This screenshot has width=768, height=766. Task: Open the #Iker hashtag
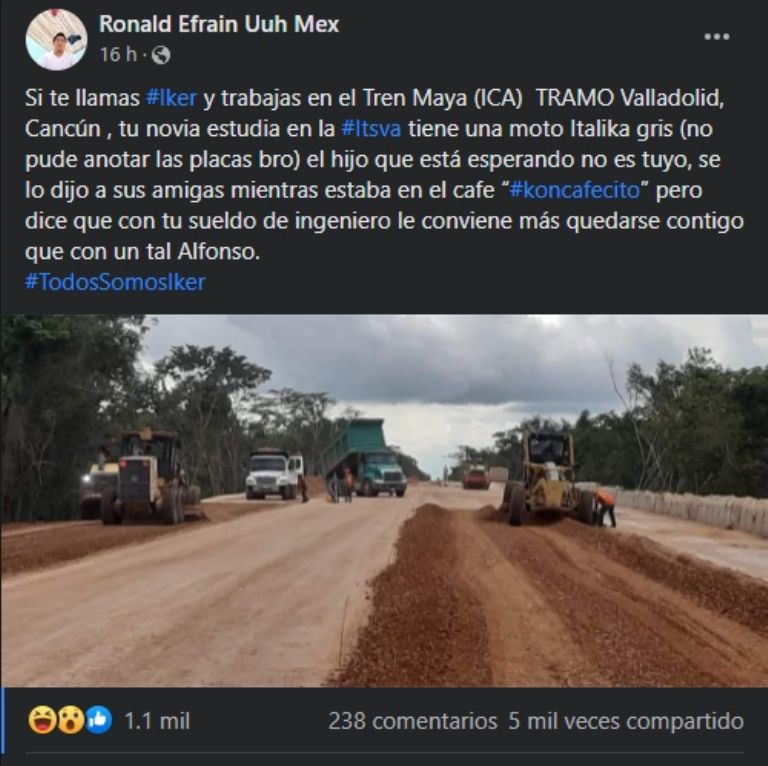171,100
